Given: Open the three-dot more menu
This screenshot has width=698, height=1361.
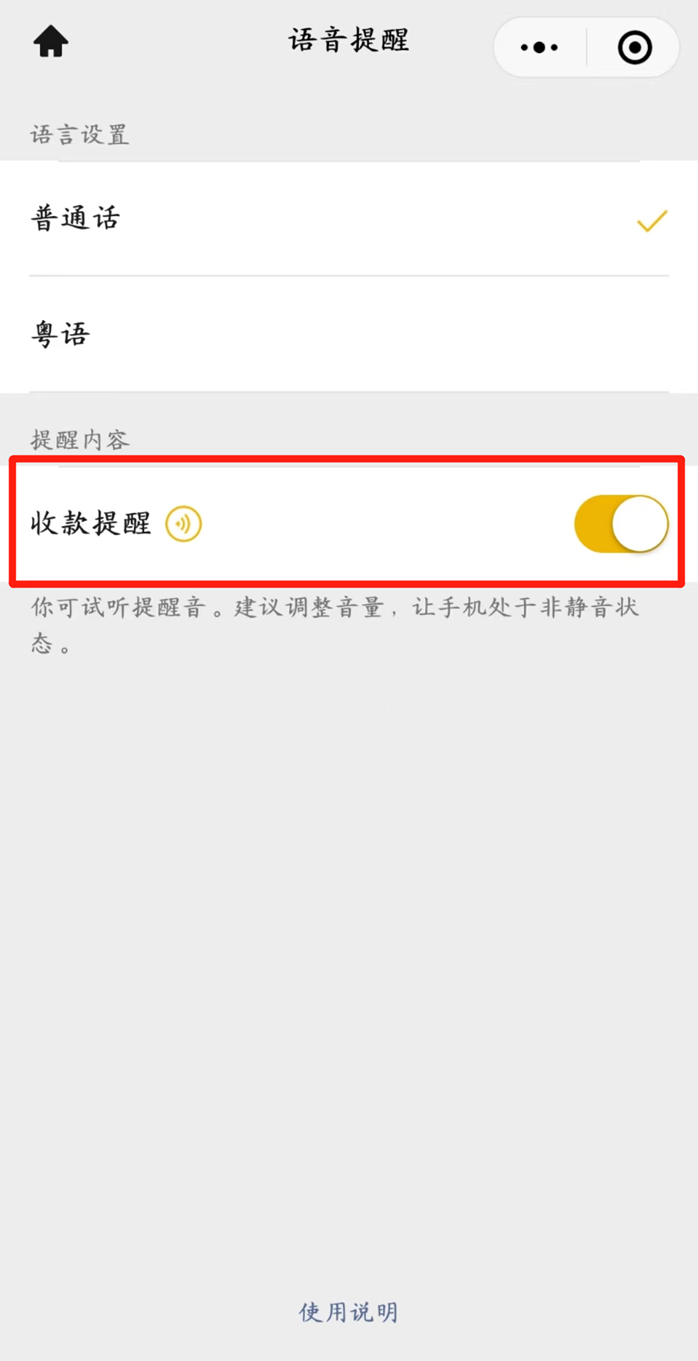Looking at the screenshot, I should pyautogui.click(x=540, y=47).
